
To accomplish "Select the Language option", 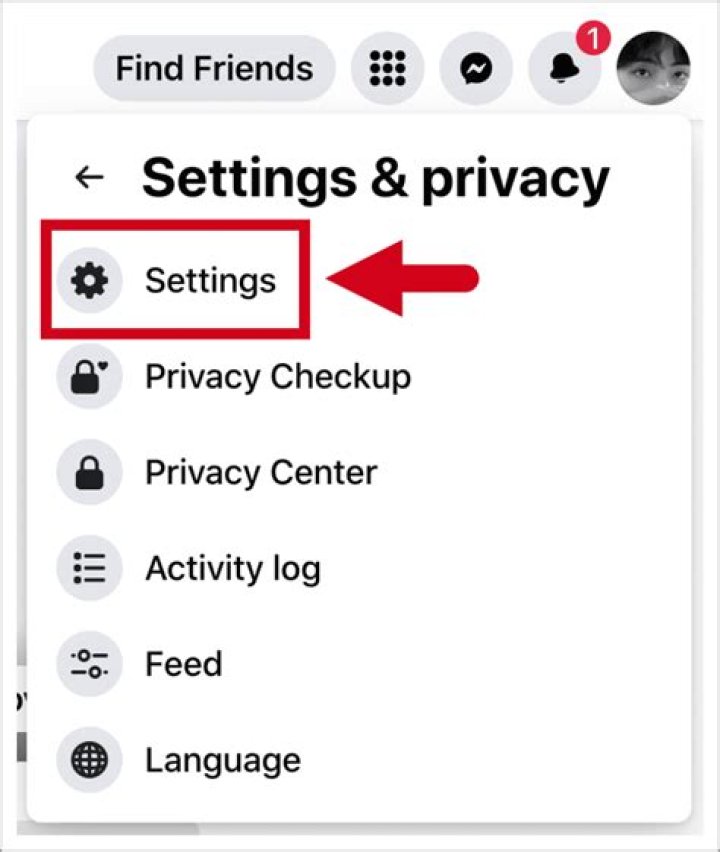I will [x=222, y=760].
